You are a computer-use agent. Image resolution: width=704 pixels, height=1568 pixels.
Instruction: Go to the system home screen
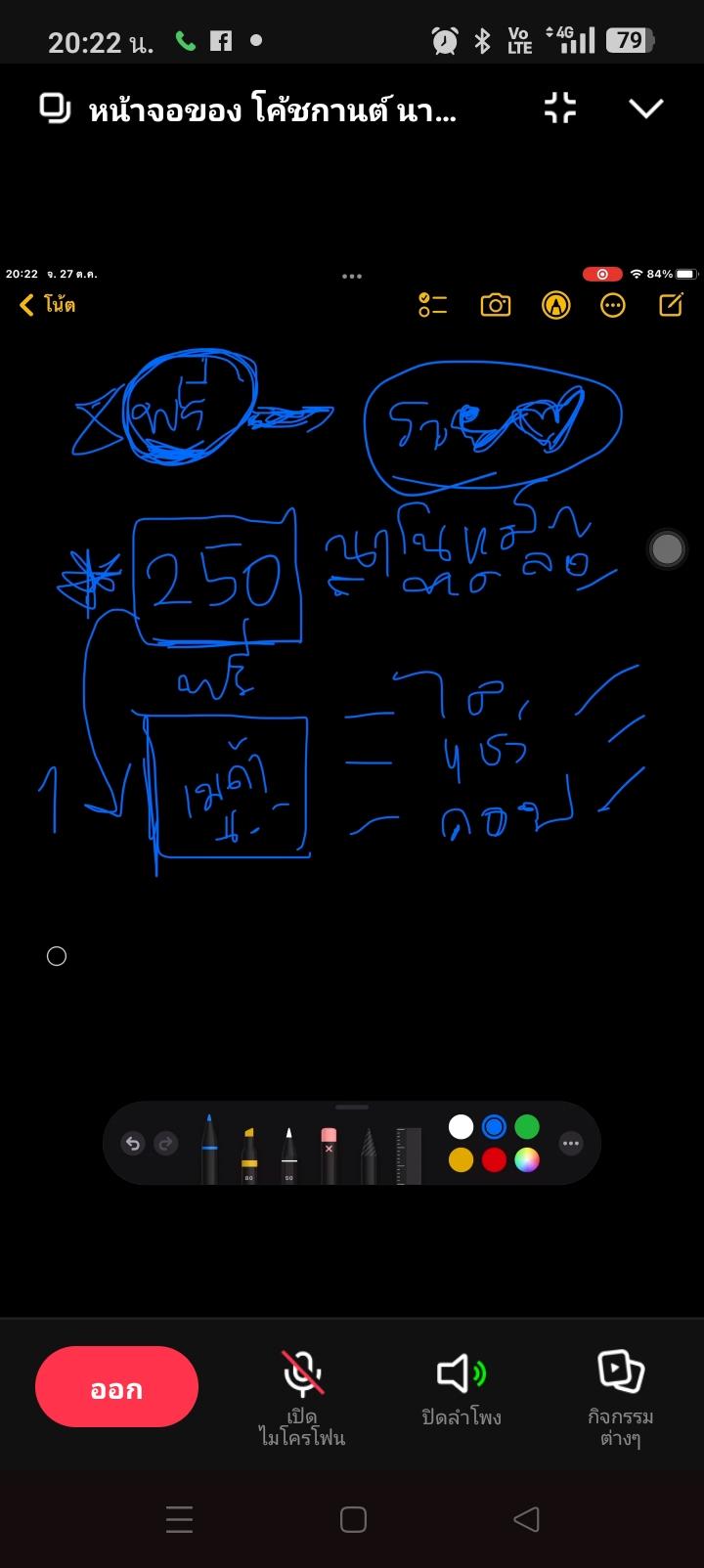(353, 1518)
